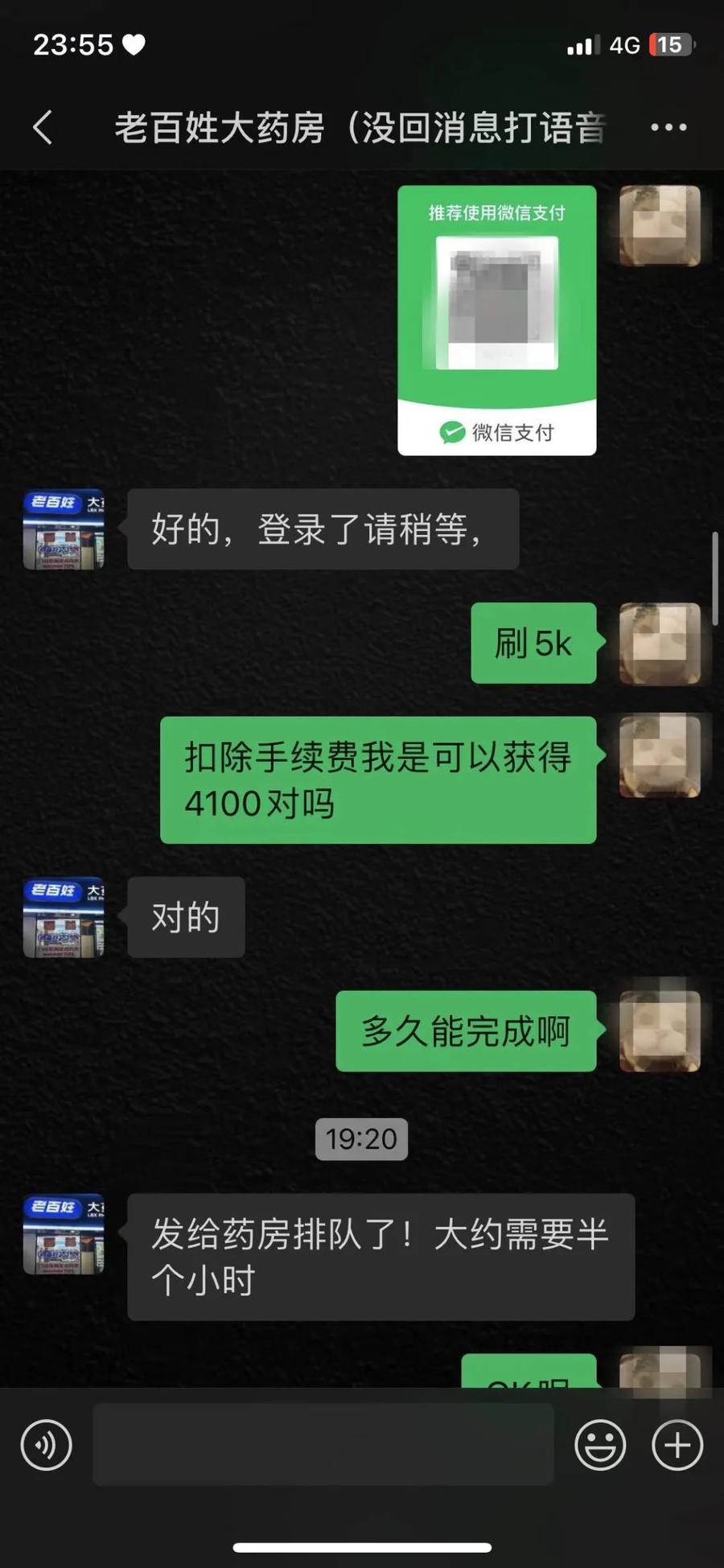This screenshot has width=724, height=1568.
Task: Go back to the chat list
Action: 43,127
